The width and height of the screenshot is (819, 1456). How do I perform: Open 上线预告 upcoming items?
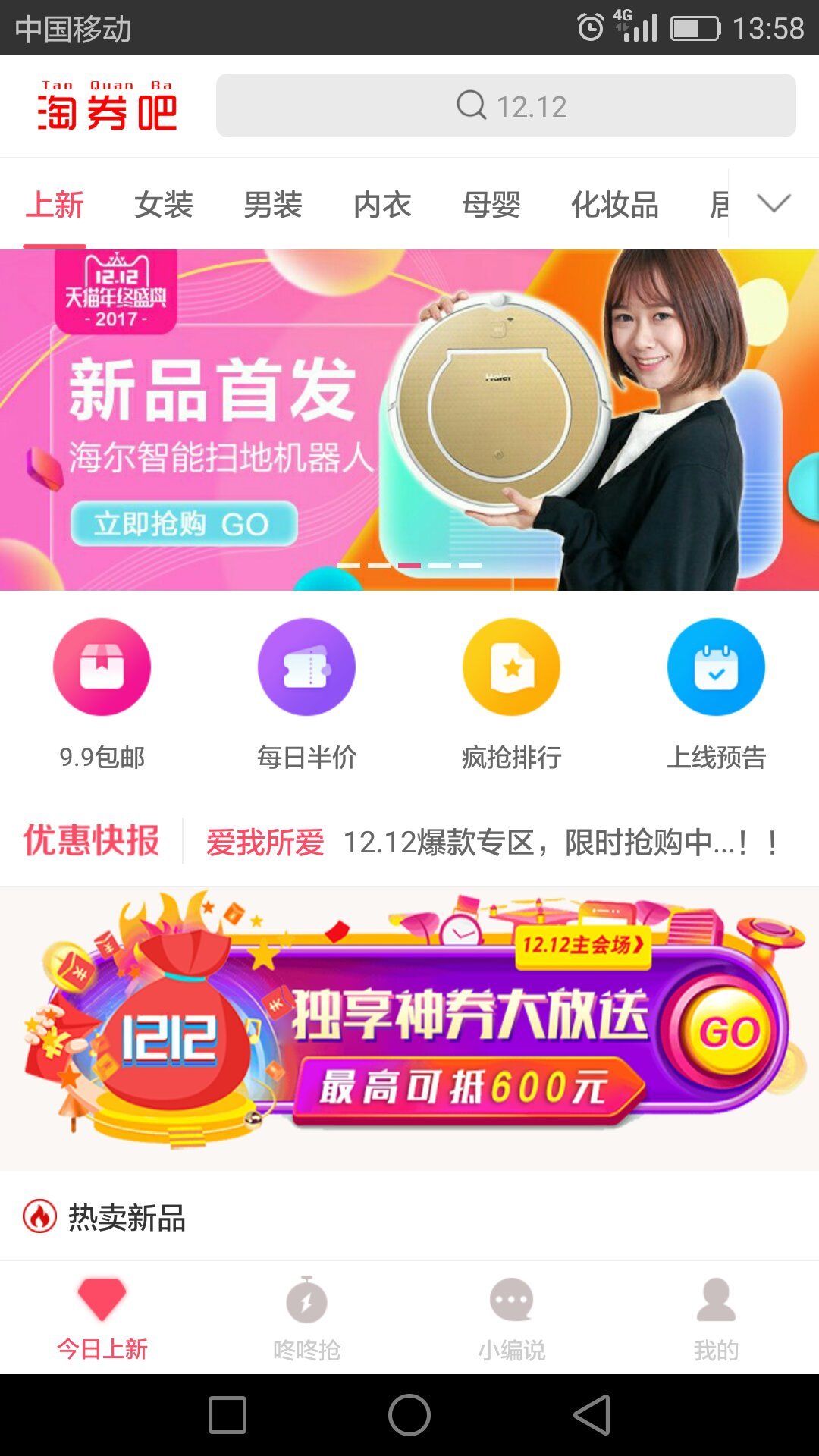pos(717,692)
